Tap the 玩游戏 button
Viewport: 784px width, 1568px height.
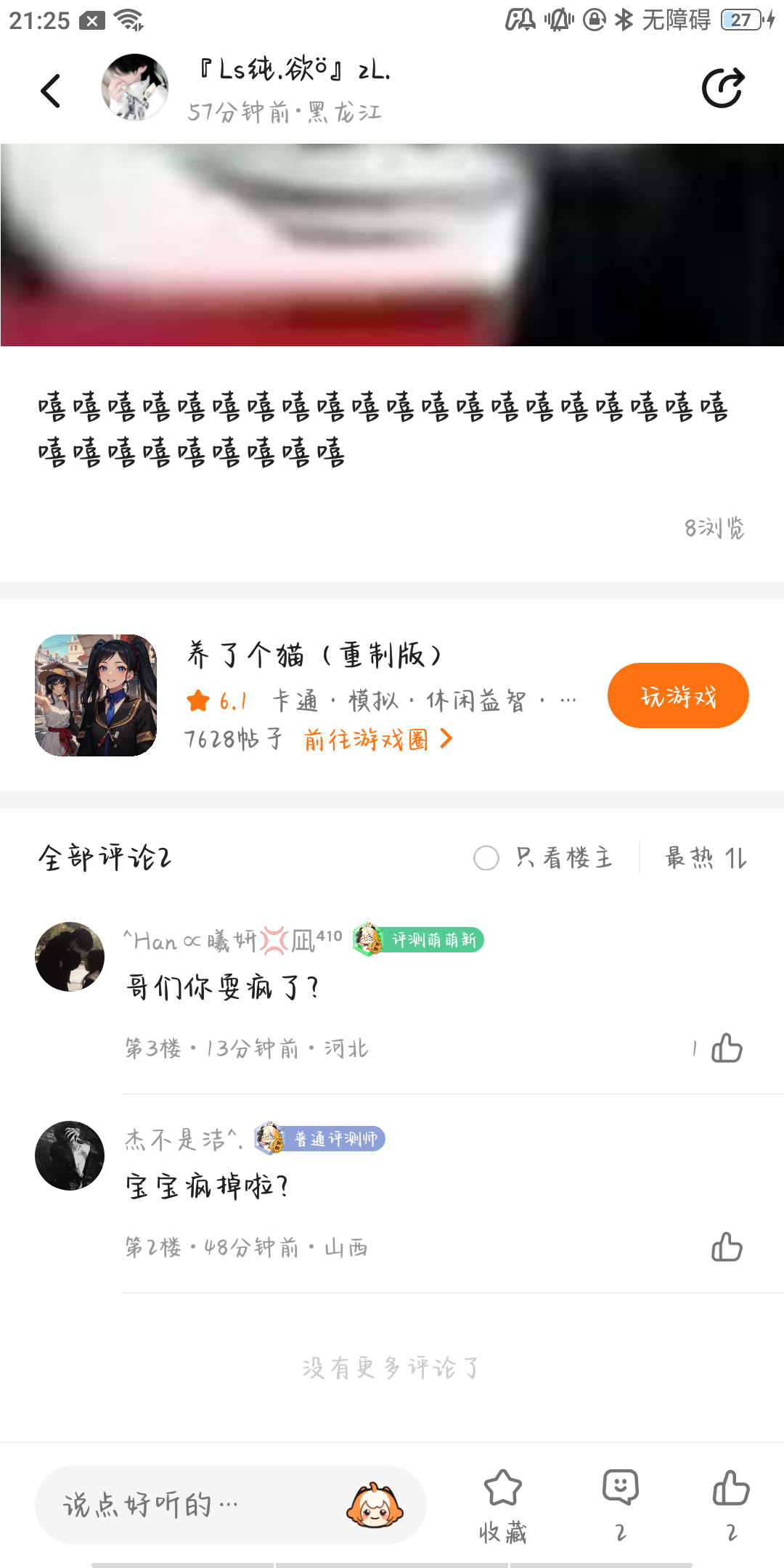tap(677, 695)
